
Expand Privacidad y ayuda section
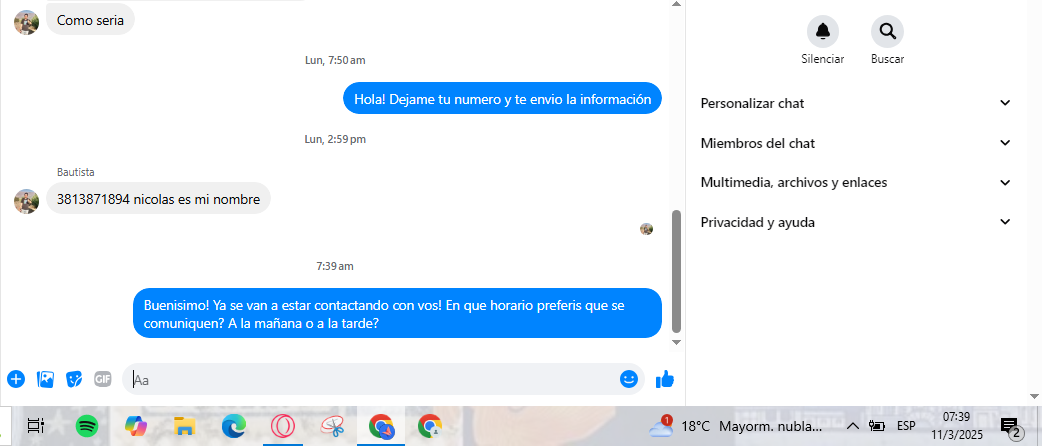tap(856, 222)
